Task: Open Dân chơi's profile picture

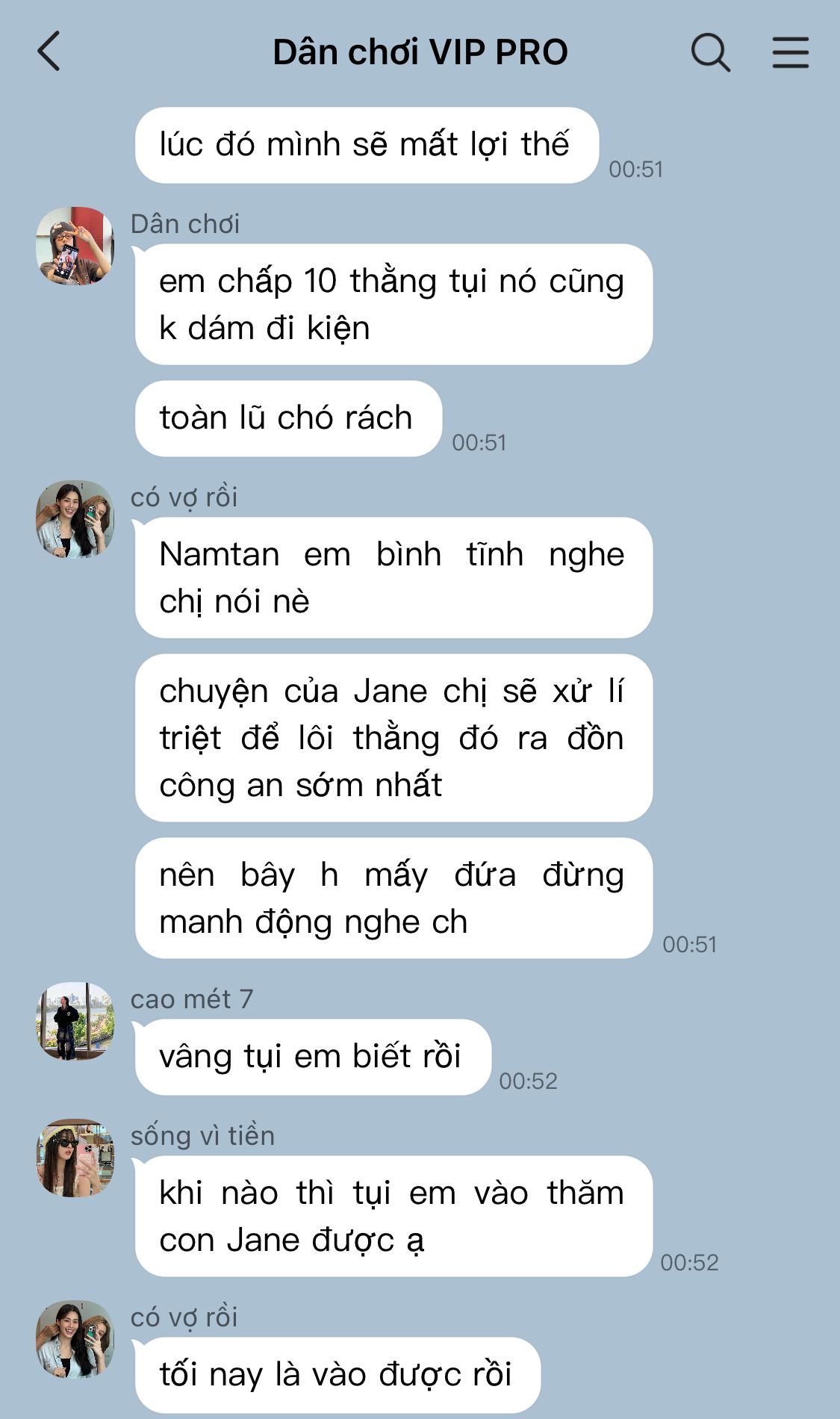Action: [75, 246]
